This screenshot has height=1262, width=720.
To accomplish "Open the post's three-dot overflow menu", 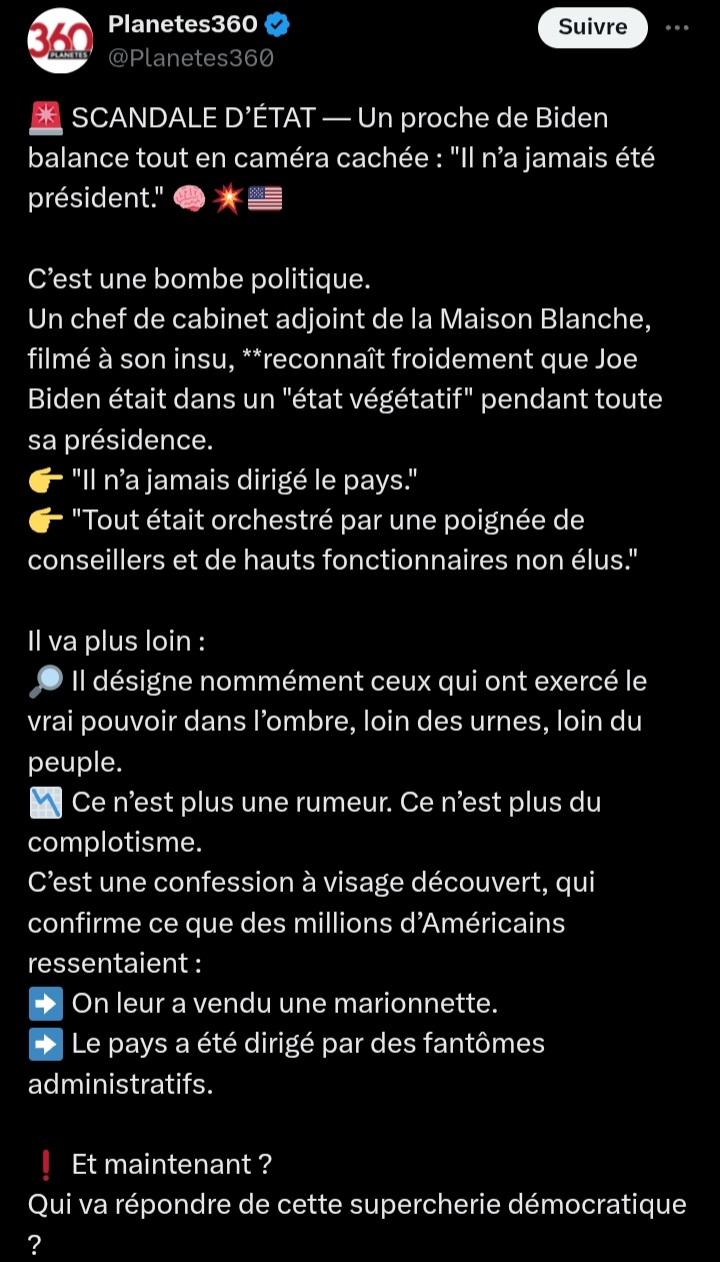I will pyautogui.click(x=677, y=27).
